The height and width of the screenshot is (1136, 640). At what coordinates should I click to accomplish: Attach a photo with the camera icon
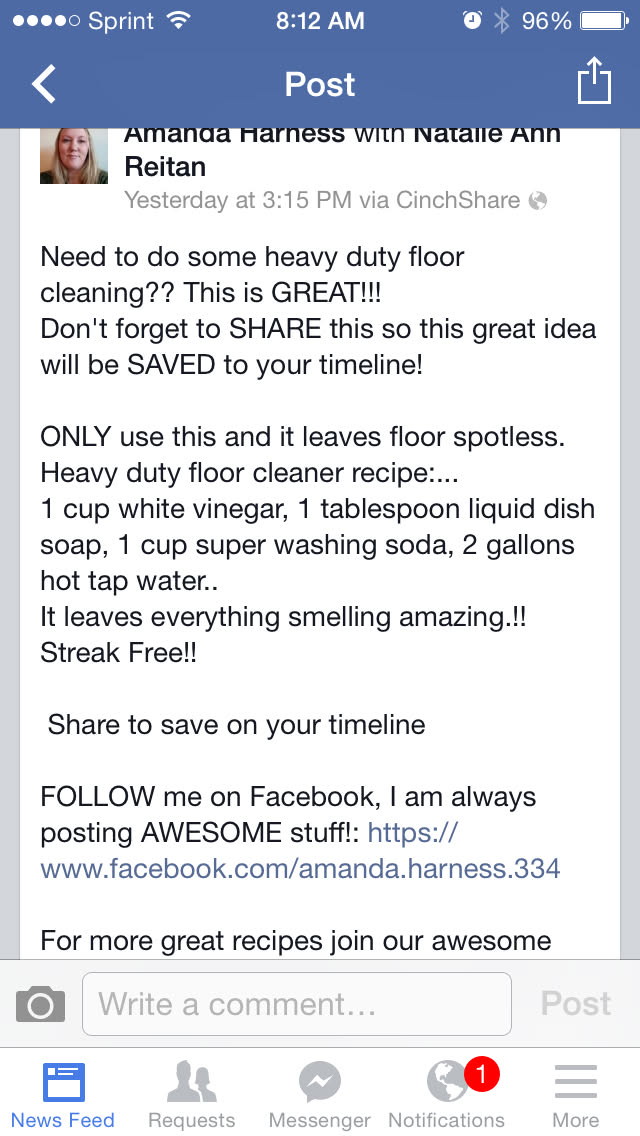click(x=40, y=1004)
